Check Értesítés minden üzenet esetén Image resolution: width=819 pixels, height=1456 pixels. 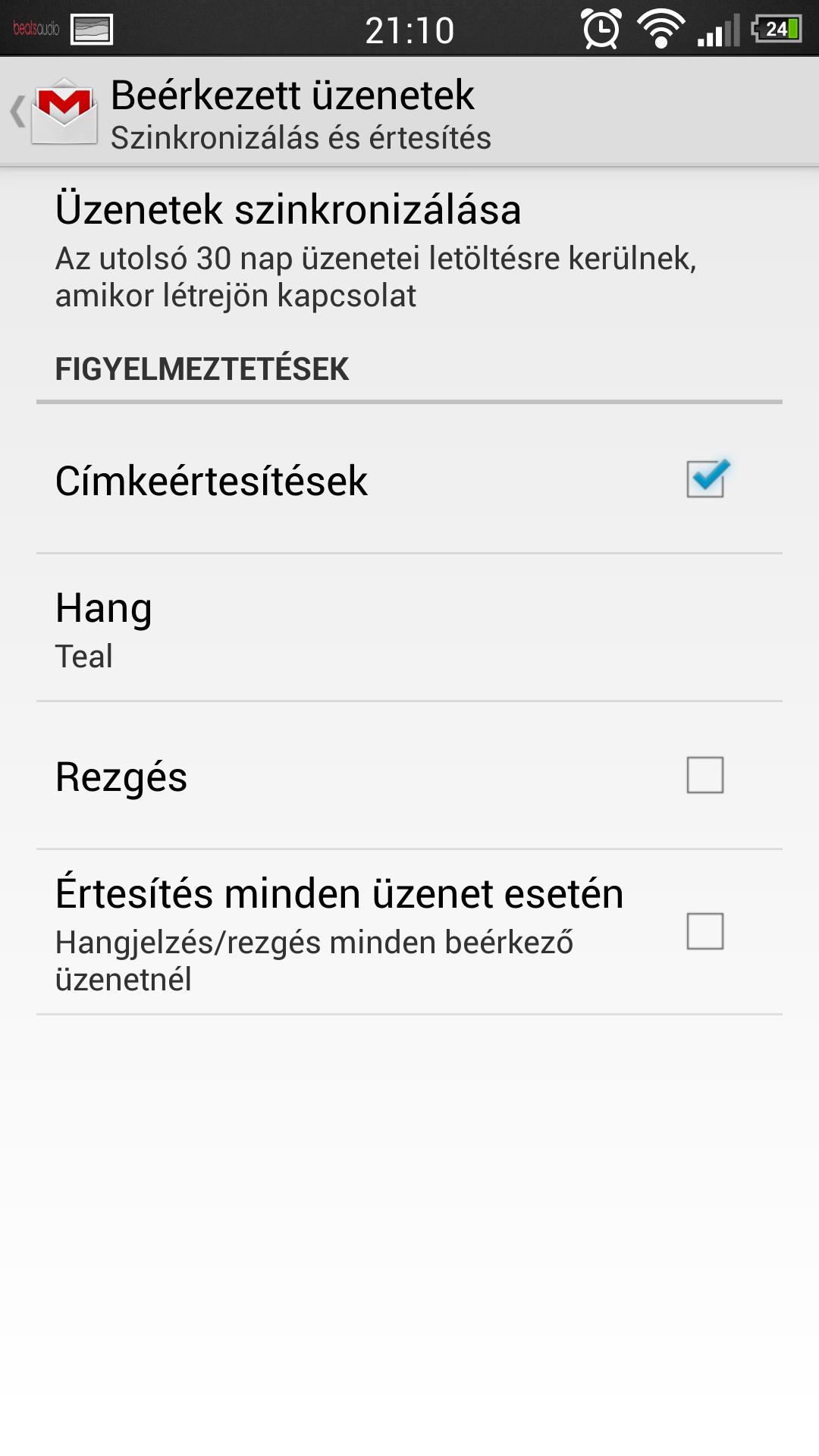click(x=705, y=931)
